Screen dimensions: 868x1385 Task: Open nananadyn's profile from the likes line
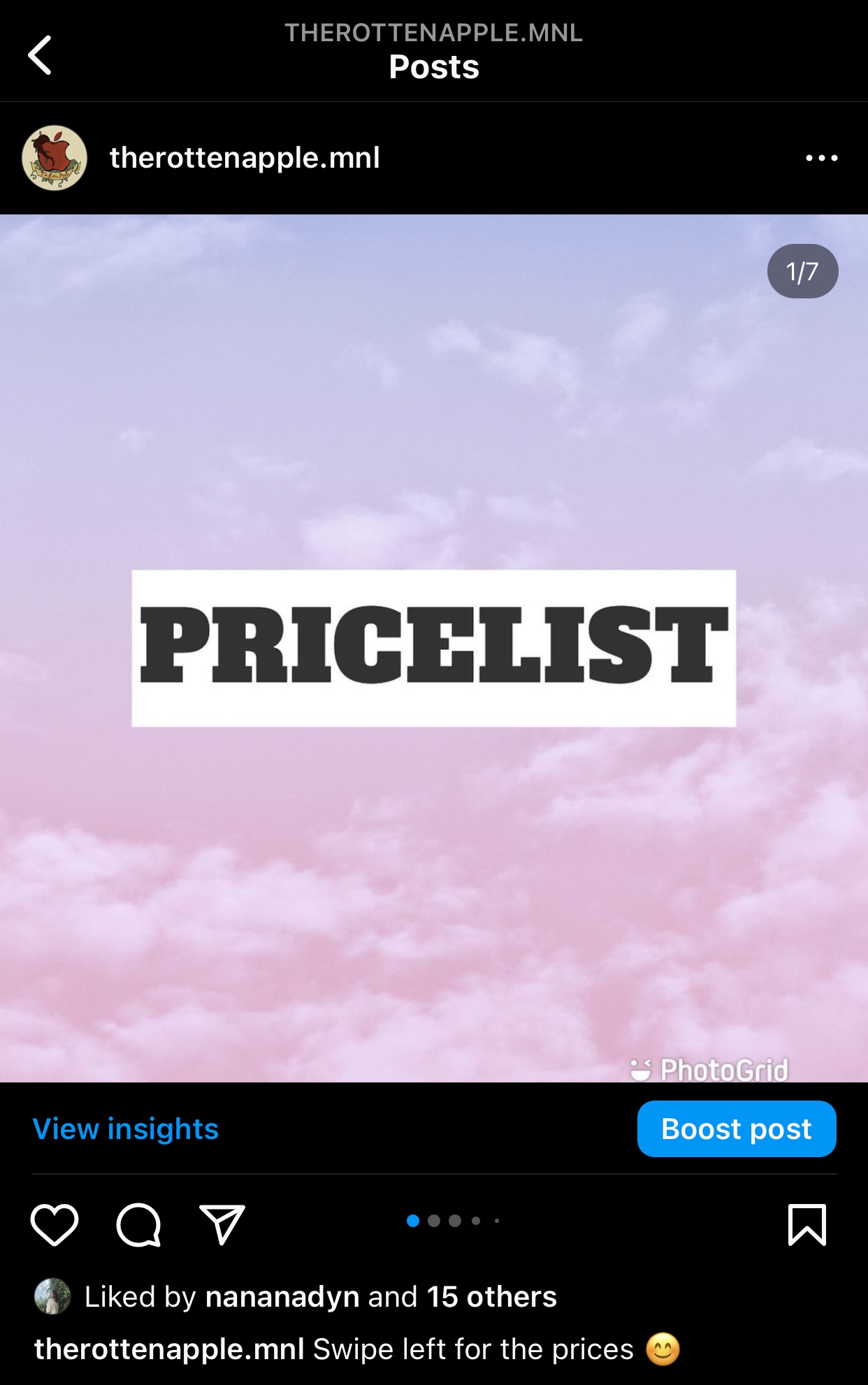[282, 1297]
